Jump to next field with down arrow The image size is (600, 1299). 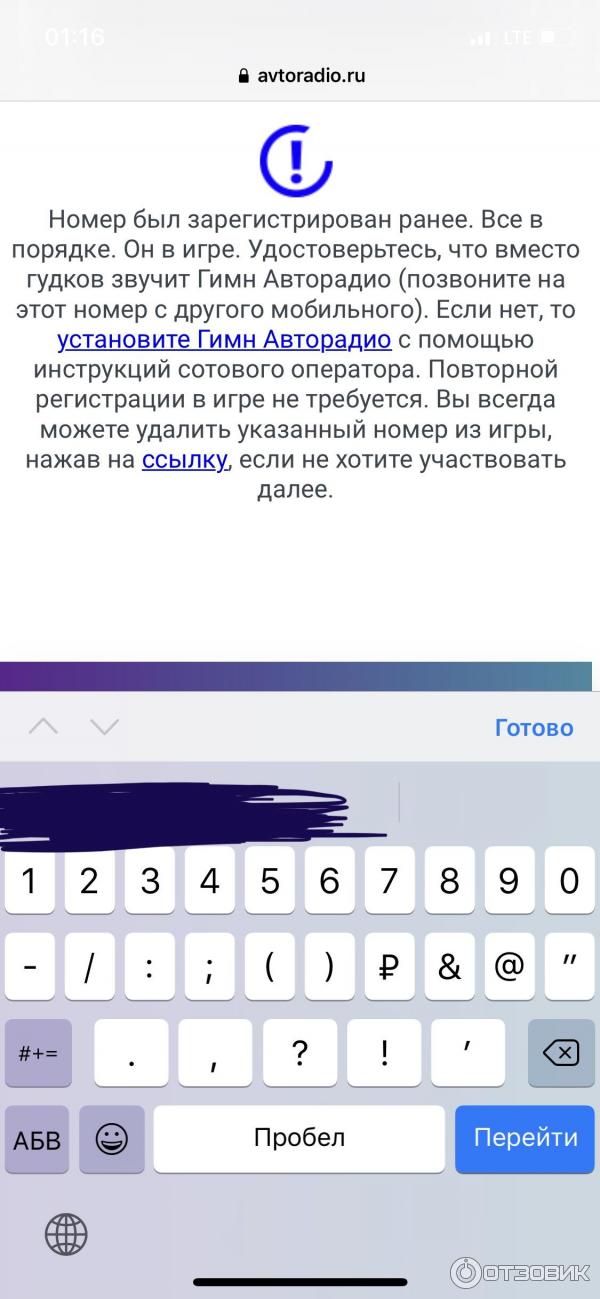click(x=104, y=726)
